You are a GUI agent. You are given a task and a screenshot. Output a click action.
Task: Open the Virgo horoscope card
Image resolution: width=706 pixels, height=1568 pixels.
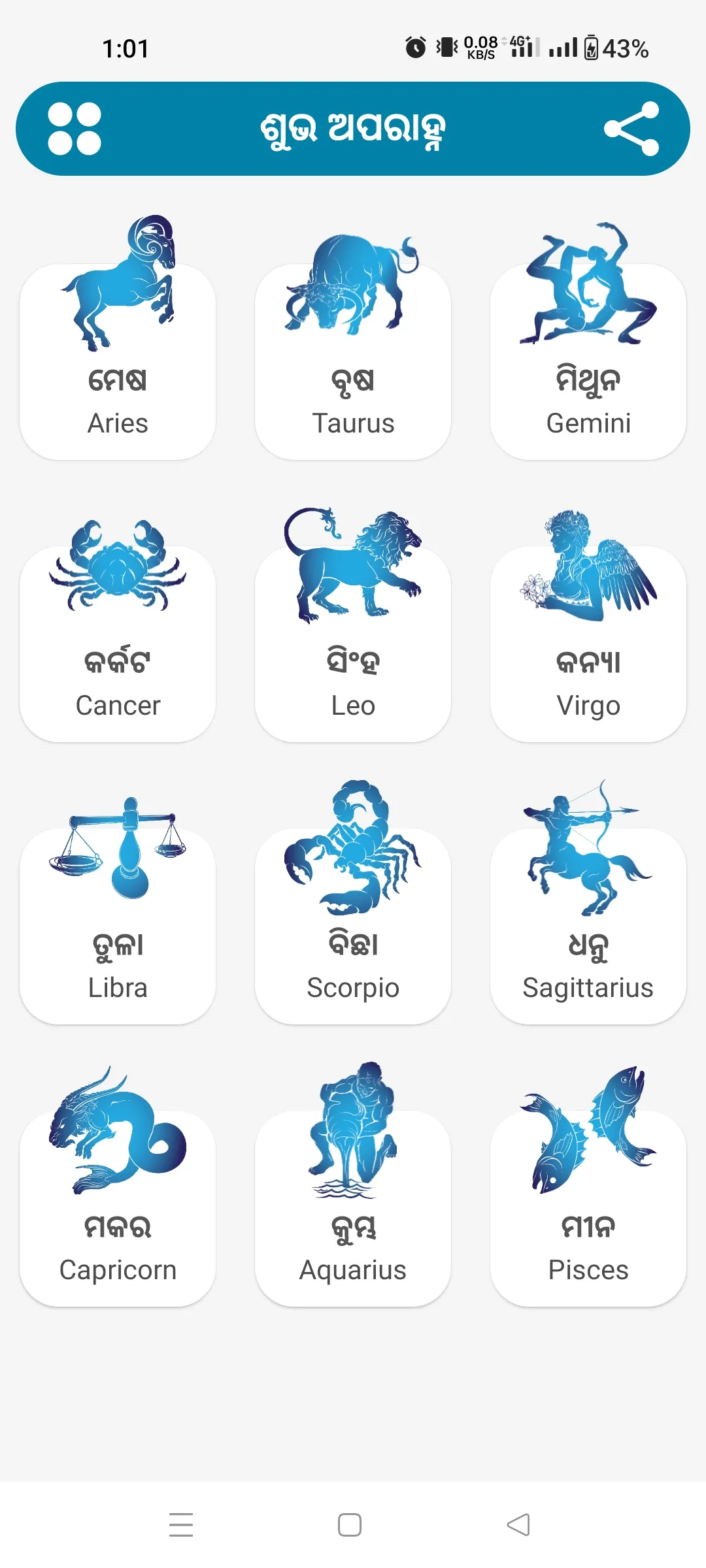[x=588, y=644]
